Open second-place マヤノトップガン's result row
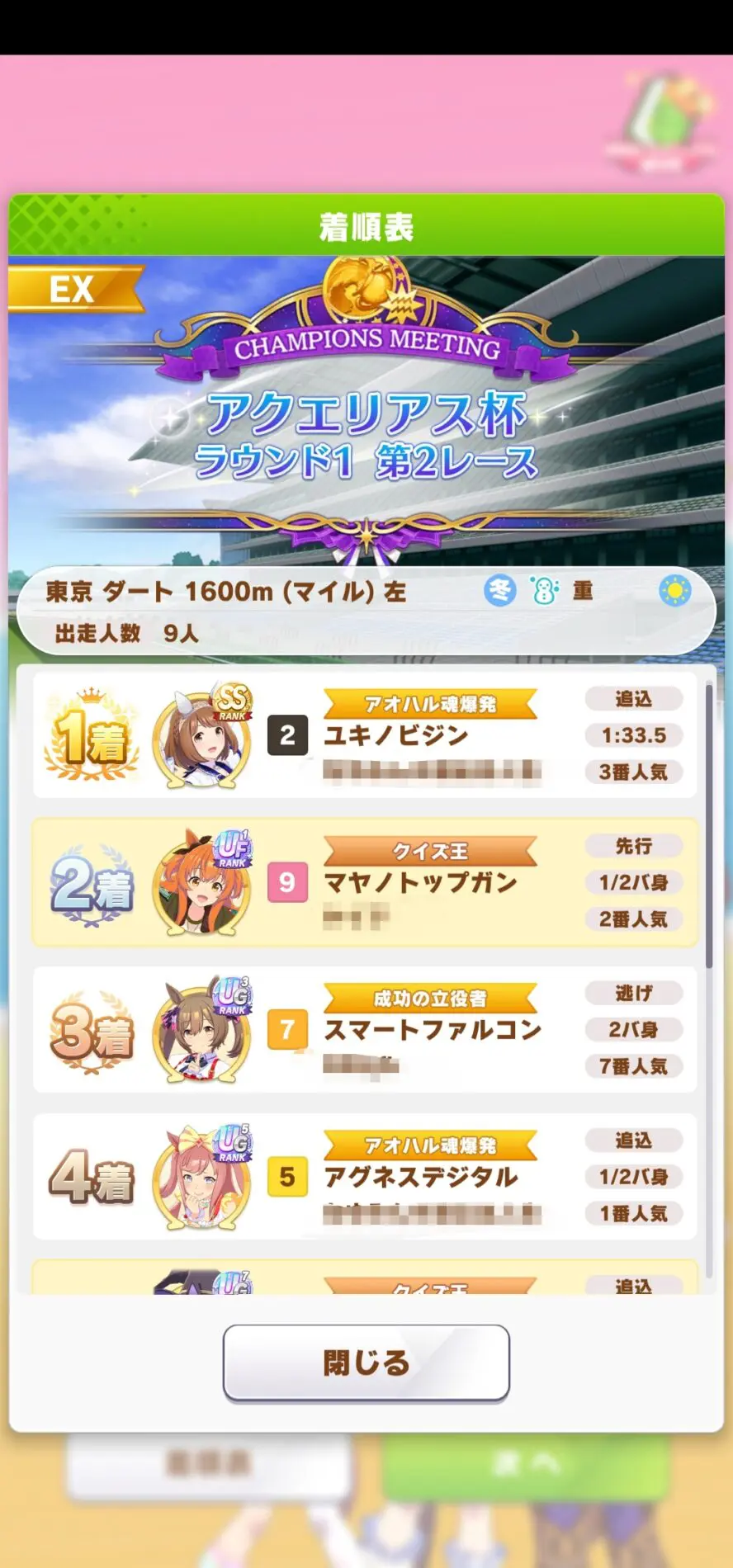Viewport: 733px width, 1568px height. click(365, 882)
